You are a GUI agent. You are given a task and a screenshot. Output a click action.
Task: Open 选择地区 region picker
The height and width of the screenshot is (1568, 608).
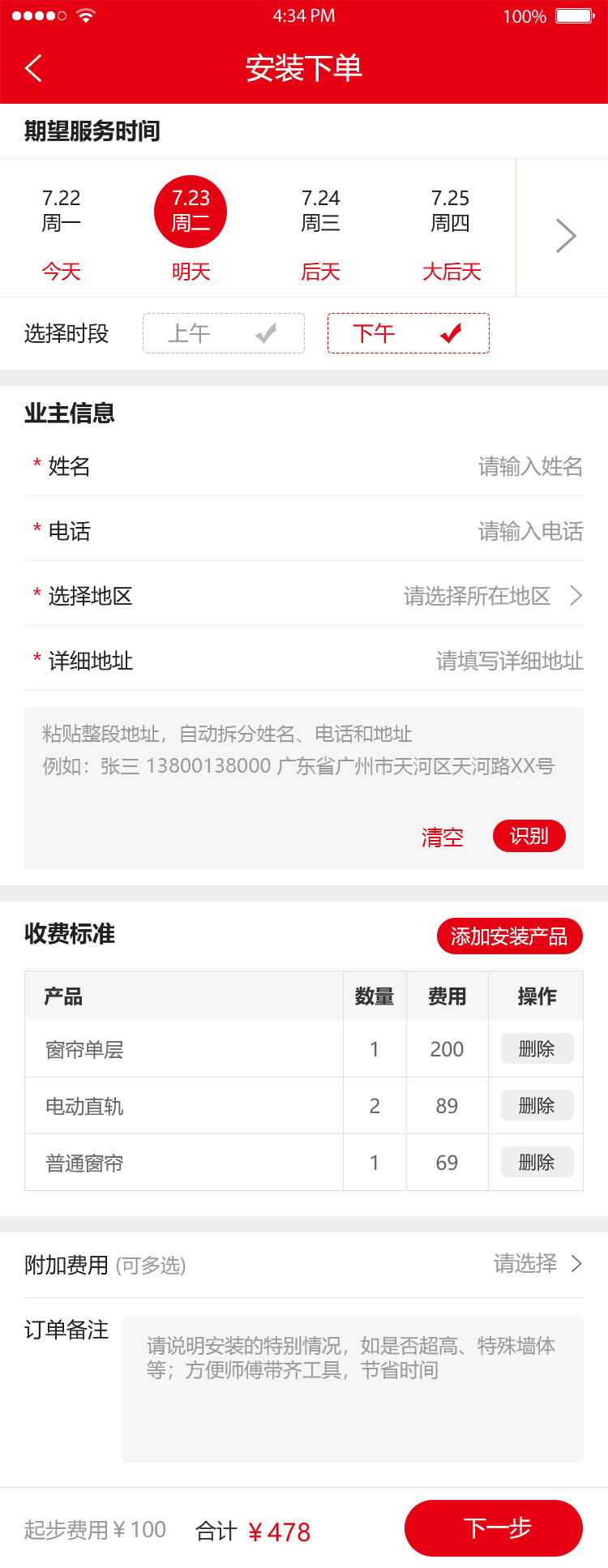[x=491, y=596]
